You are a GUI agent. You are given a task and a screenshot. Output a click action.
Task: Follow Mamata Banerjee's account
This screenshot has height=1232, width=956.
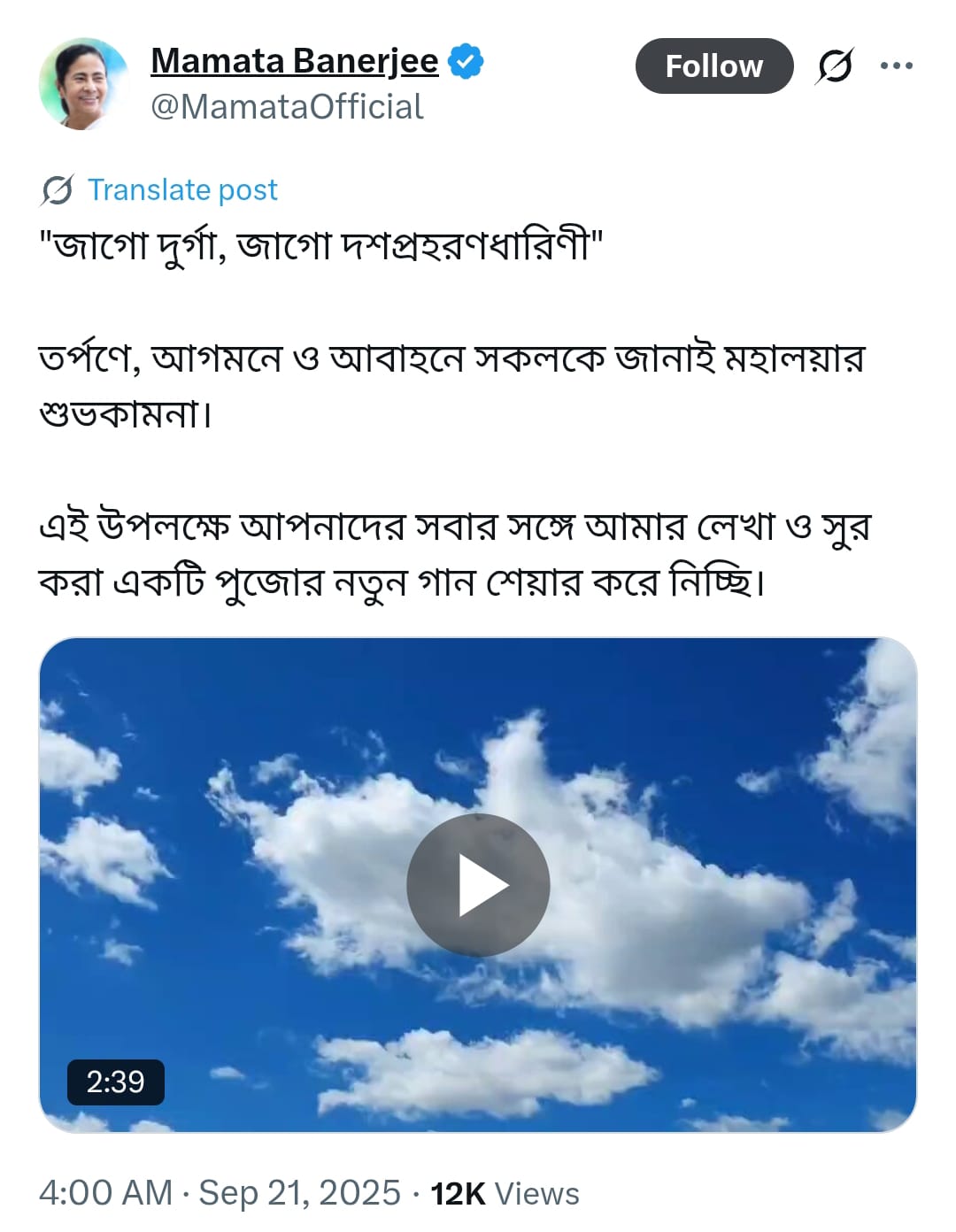pyautogui.click(x=713, y=66)
